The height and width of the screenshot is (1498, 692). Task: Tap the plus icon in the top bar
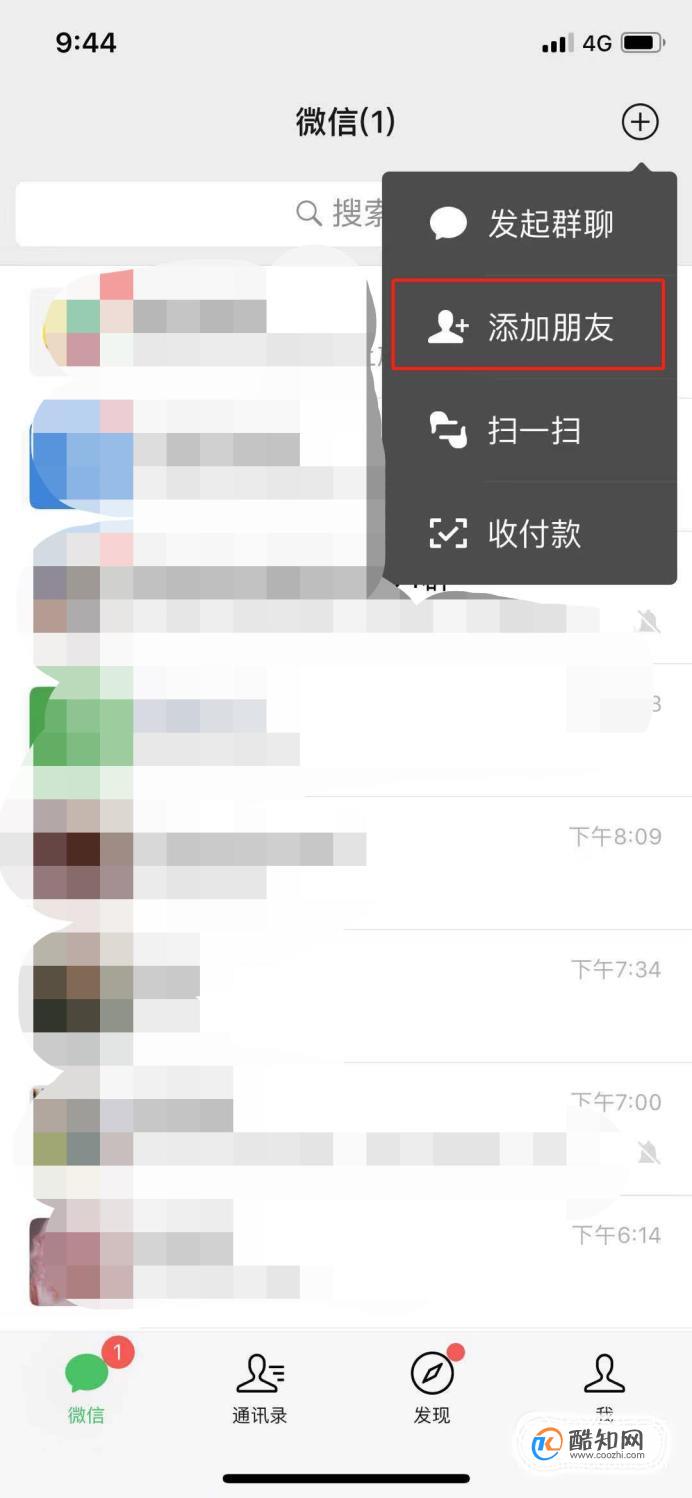pyautogui.click(x=640, y=122)
